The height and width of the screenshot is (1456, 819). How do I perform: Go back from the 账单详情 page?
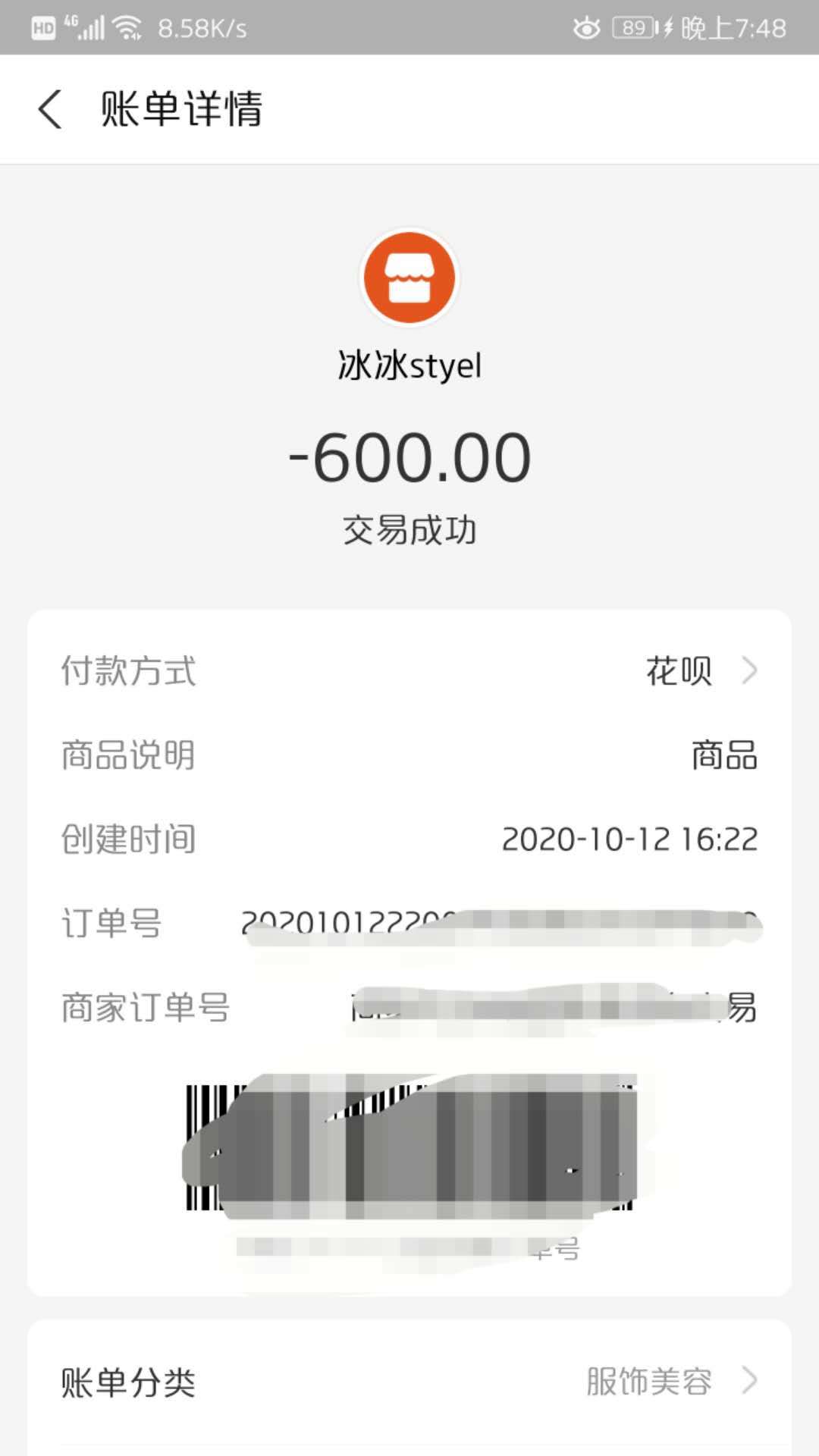[50, 109]
